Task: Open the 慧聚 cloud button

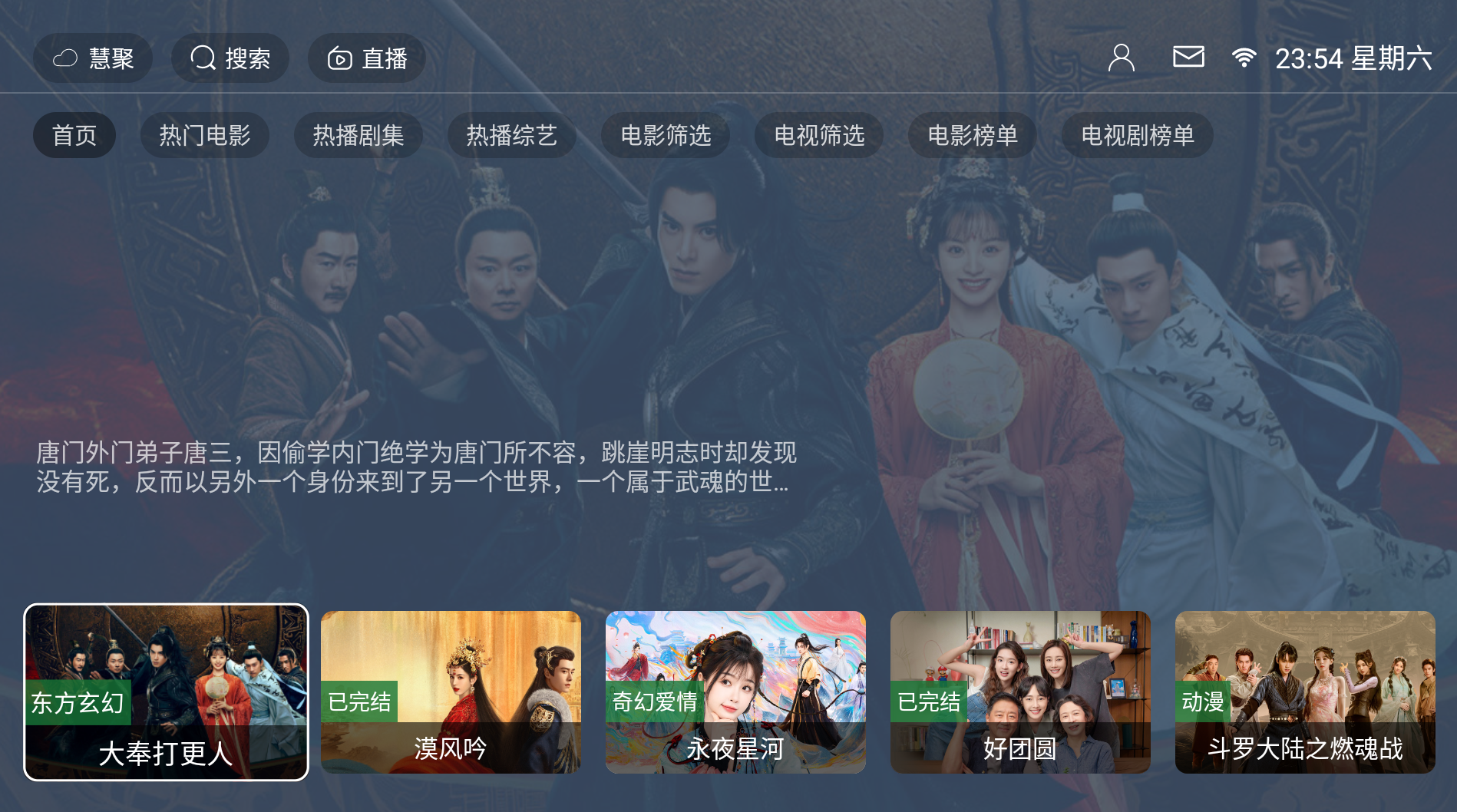Action: click(x=93, y=58)
